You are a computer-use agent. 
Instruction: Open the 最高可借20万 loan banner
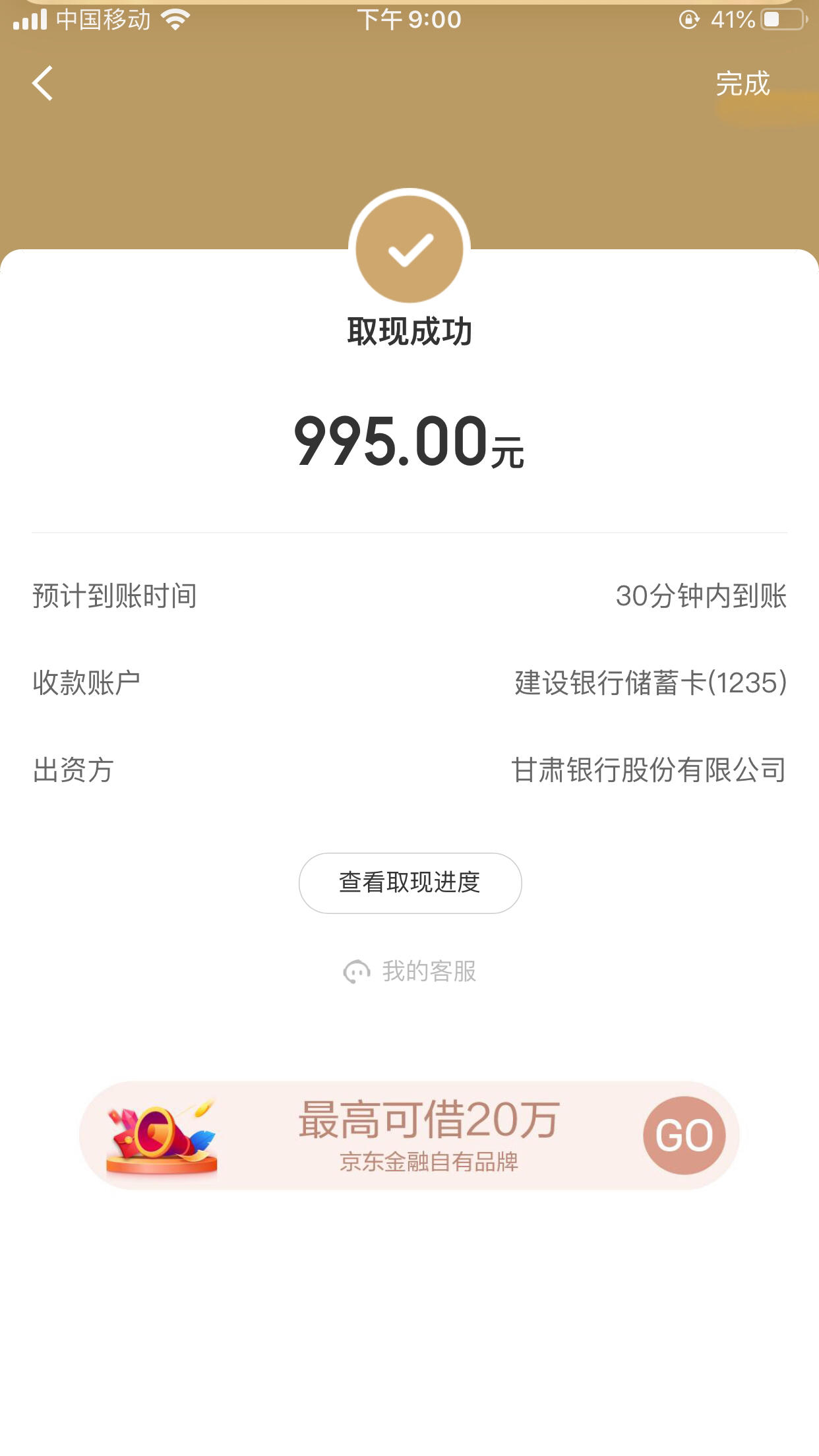[409, 1136]
